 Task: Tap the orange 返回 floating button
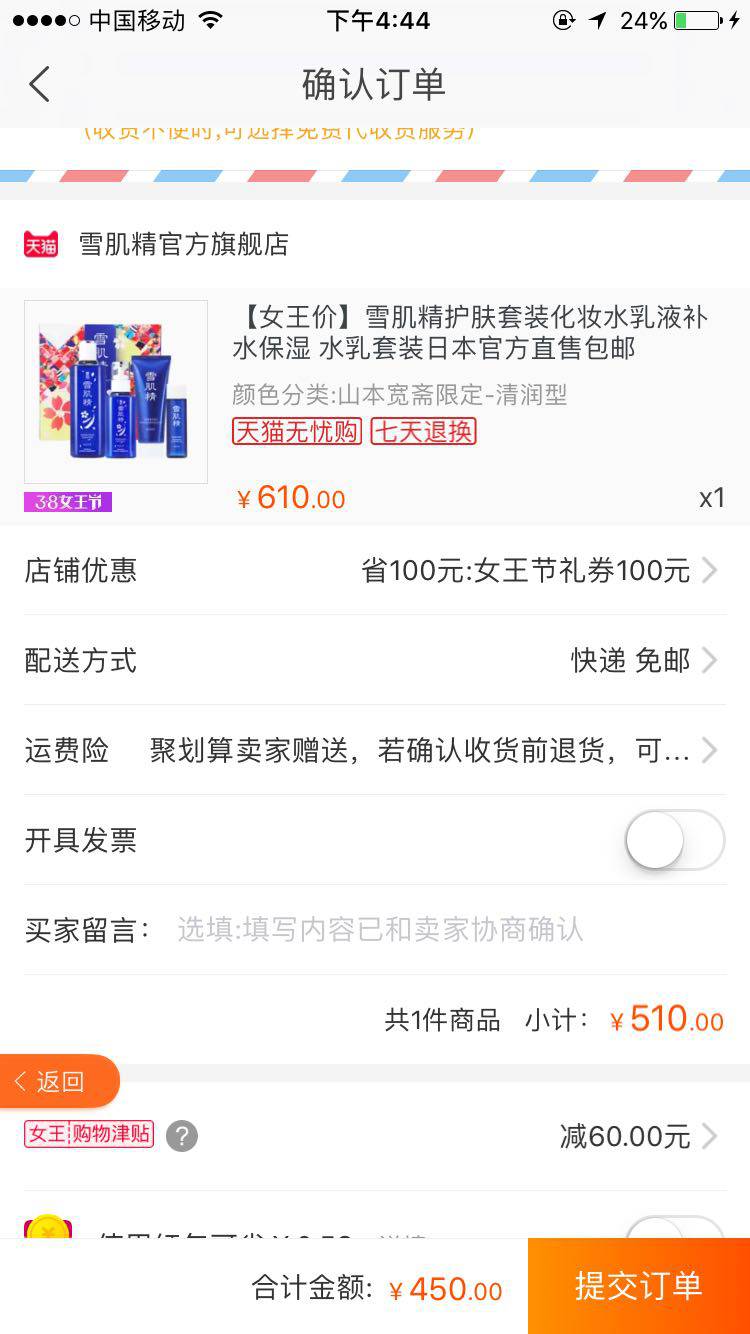click(x=58, y=1082)
